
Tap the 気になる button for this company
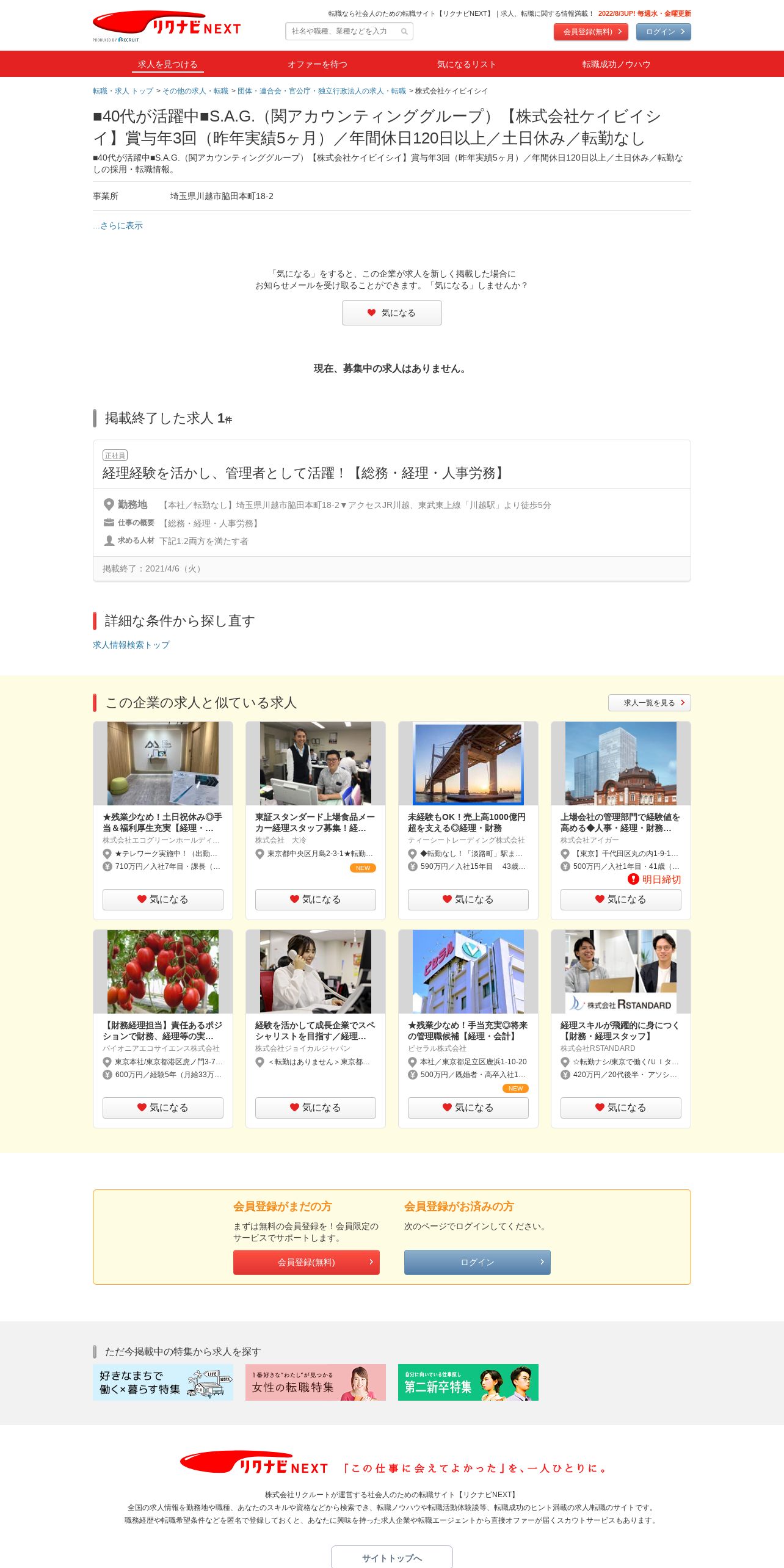tap(392, 313)
